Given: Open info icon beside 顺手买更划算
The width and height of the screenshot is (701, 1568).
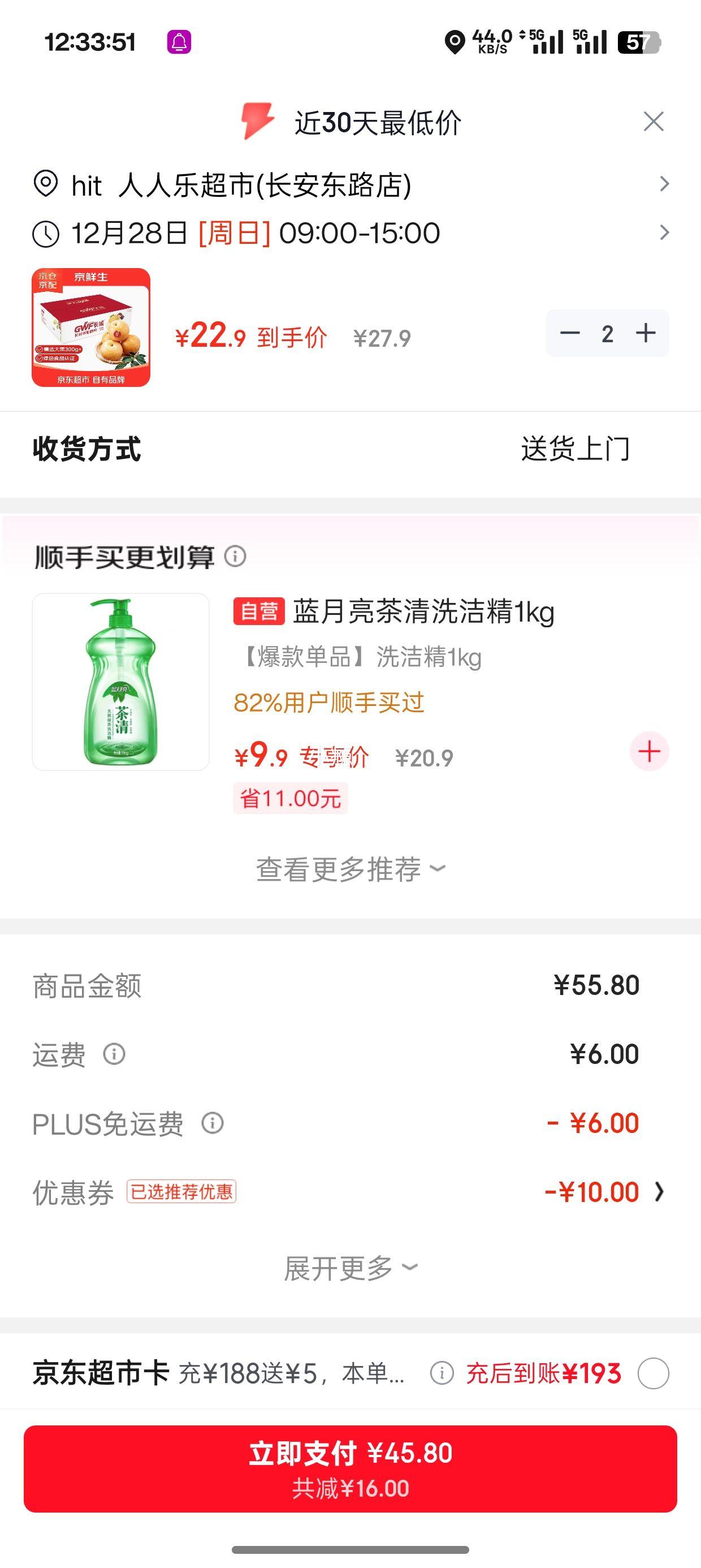Looking at the screenshot, I should click(236, 557).
